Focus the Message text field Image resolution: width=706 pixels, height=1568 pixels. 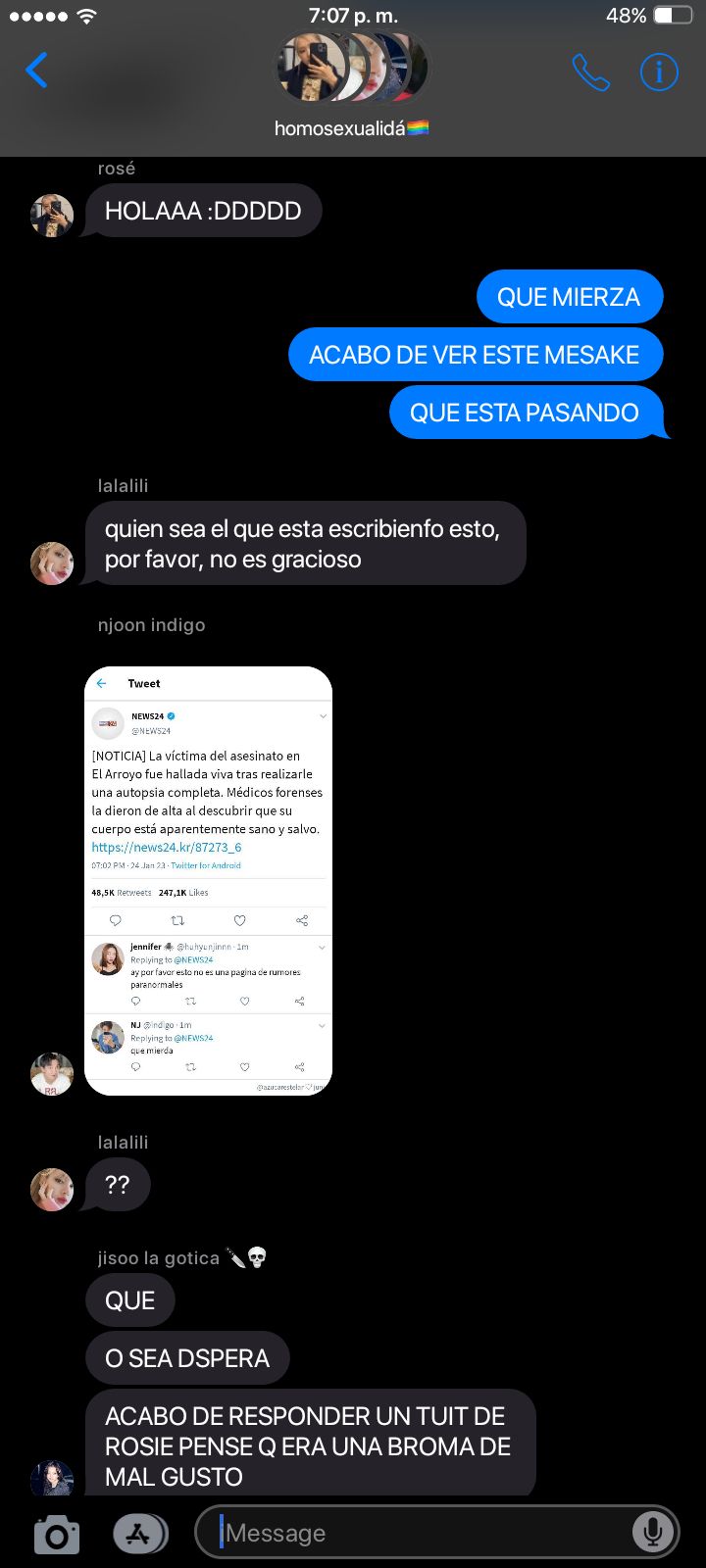point(422,1533)
